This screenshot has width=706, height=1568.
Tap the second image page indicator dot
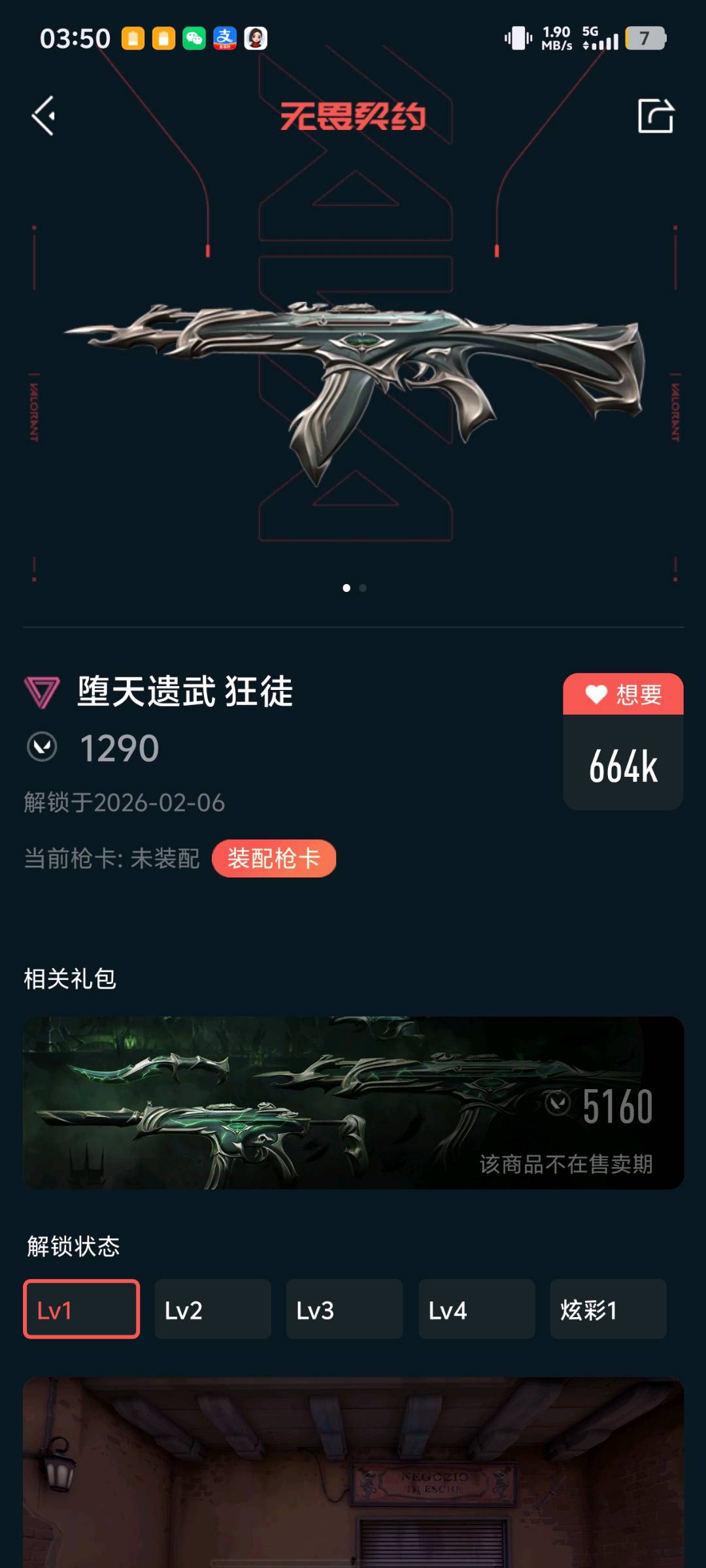click(363, 588)
